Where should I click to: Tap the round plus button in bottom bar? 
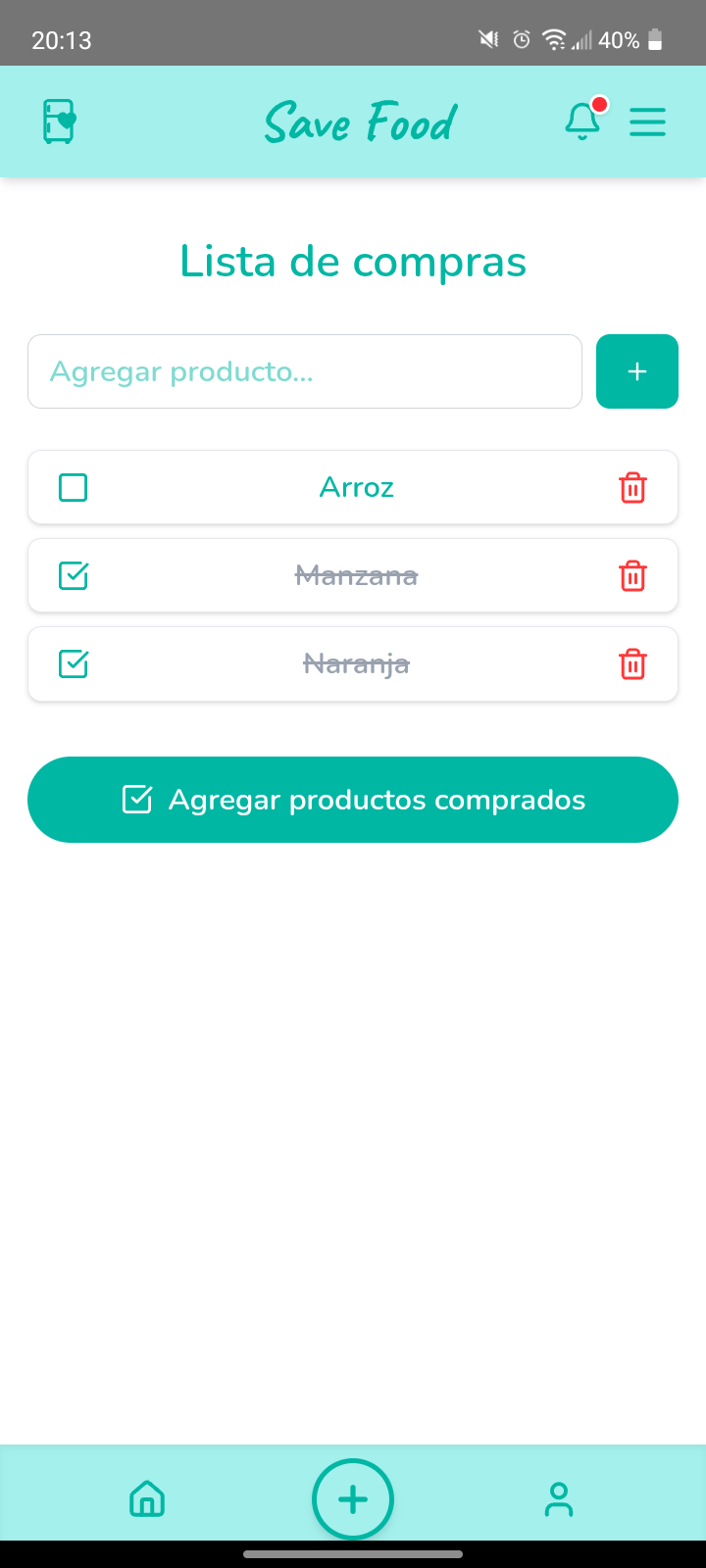pos(353,1499)
